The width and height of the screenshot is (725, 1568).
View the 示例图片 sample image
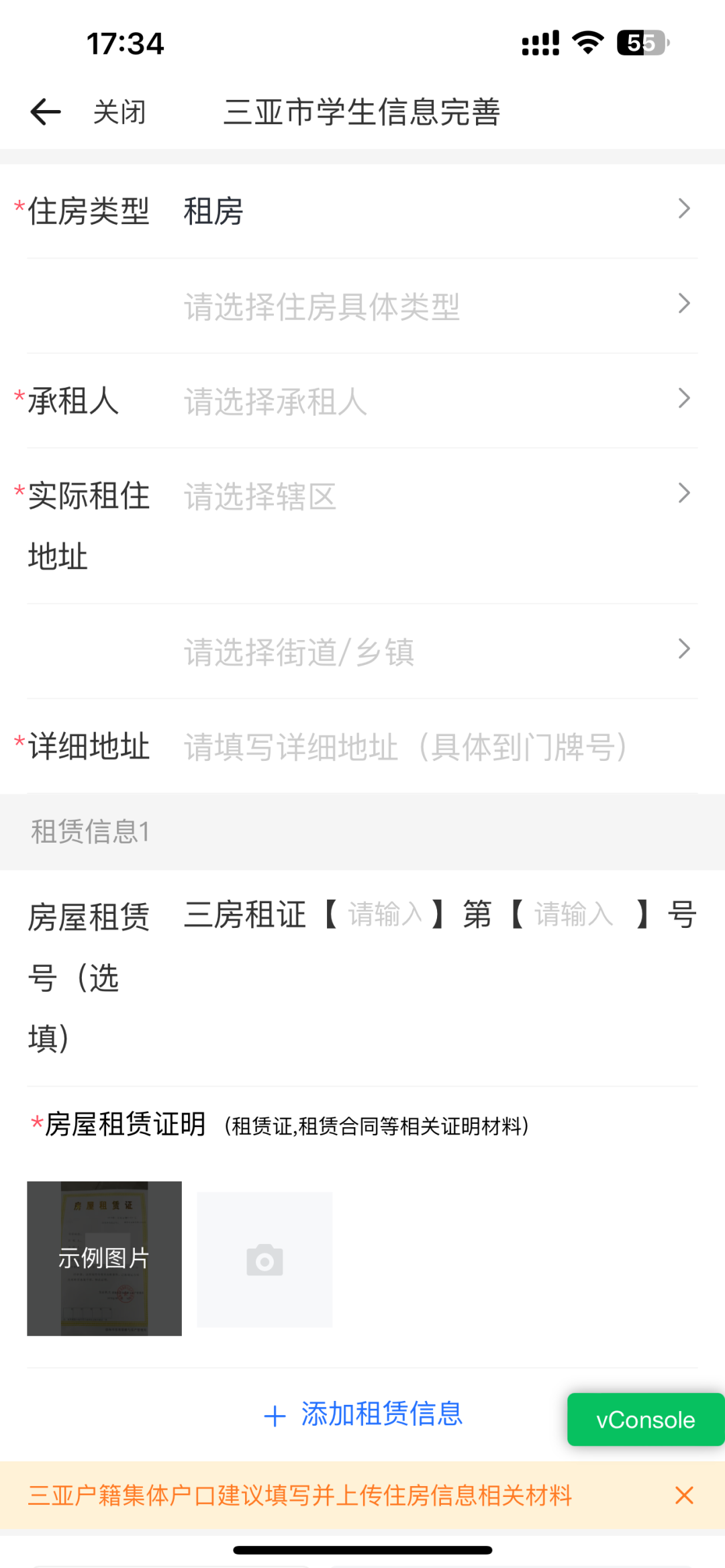pos(104,1258)
